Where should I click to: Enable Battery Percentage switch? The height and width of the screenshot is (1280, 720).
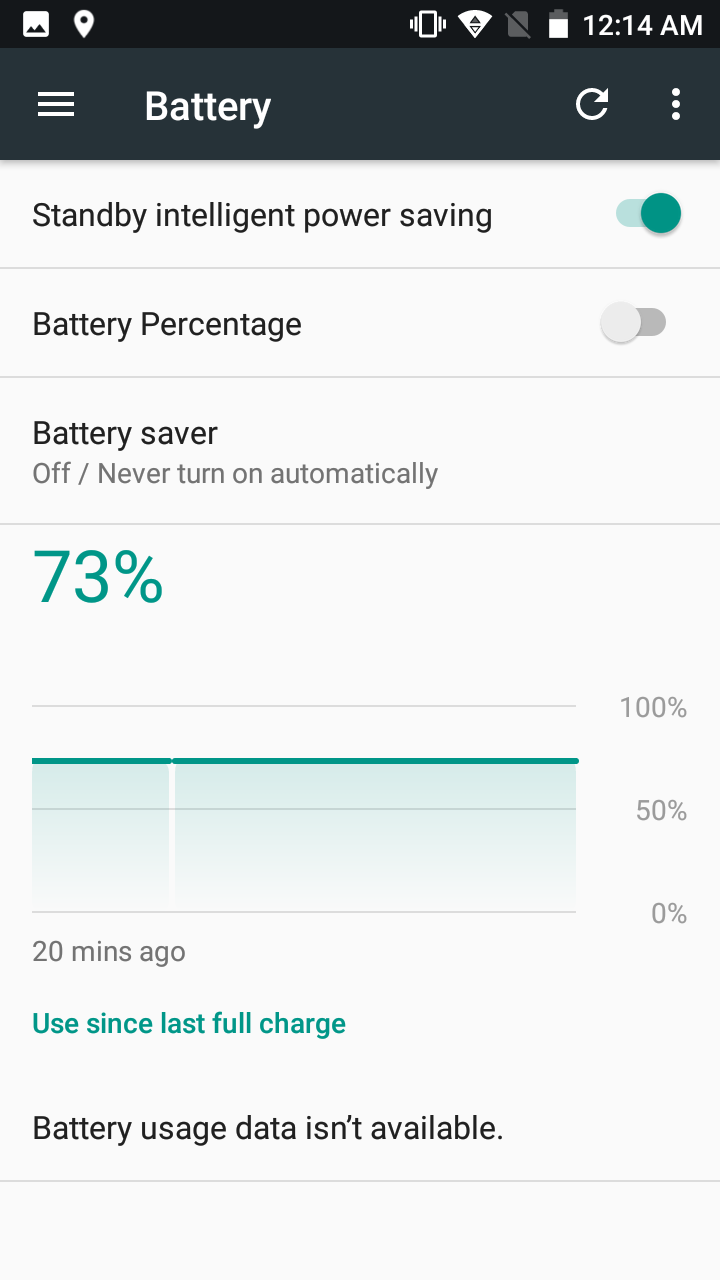tap(633, 323)
